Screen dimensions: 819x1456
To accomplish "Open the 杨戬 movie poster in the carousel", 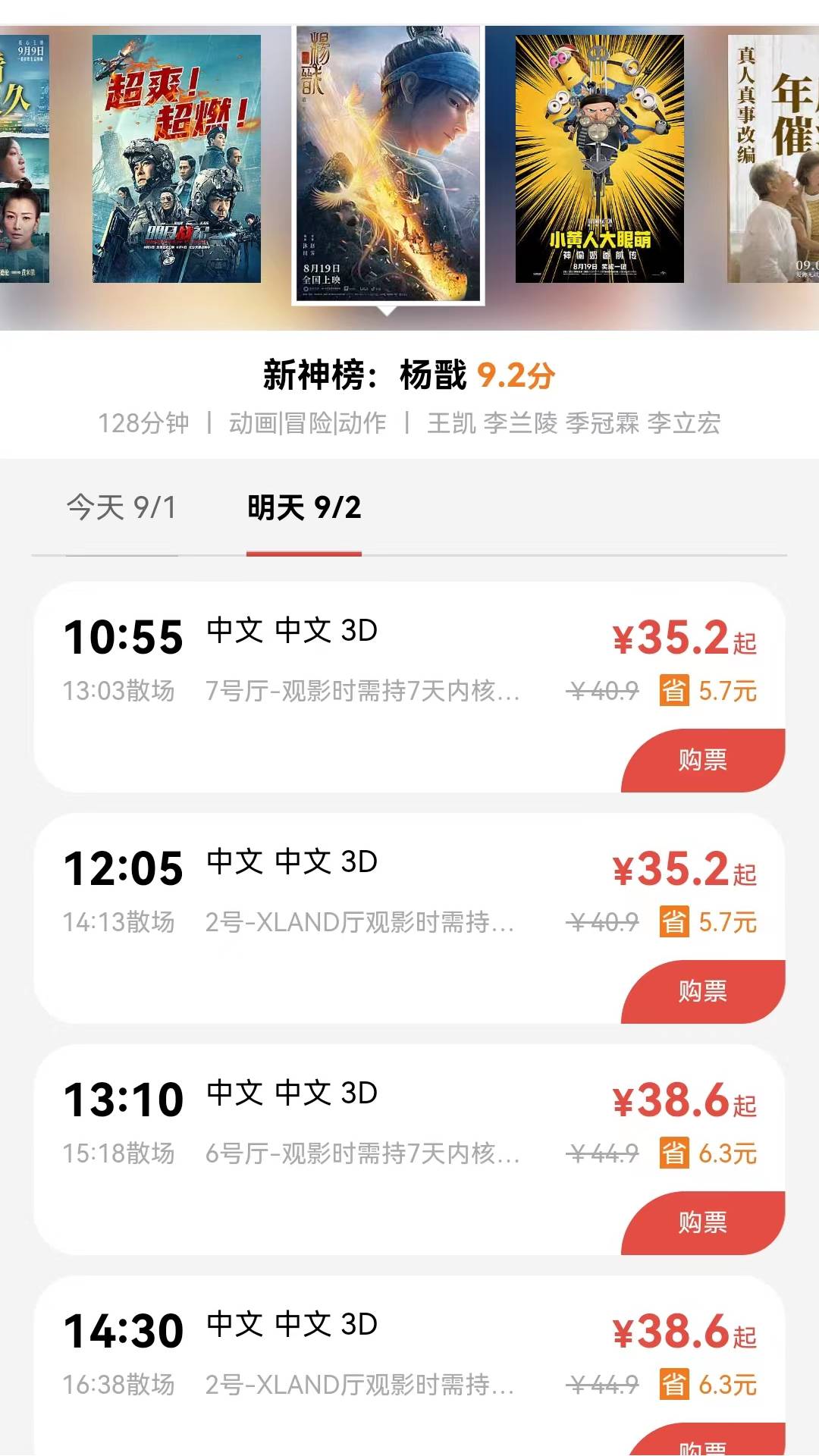I will [388, 164].
